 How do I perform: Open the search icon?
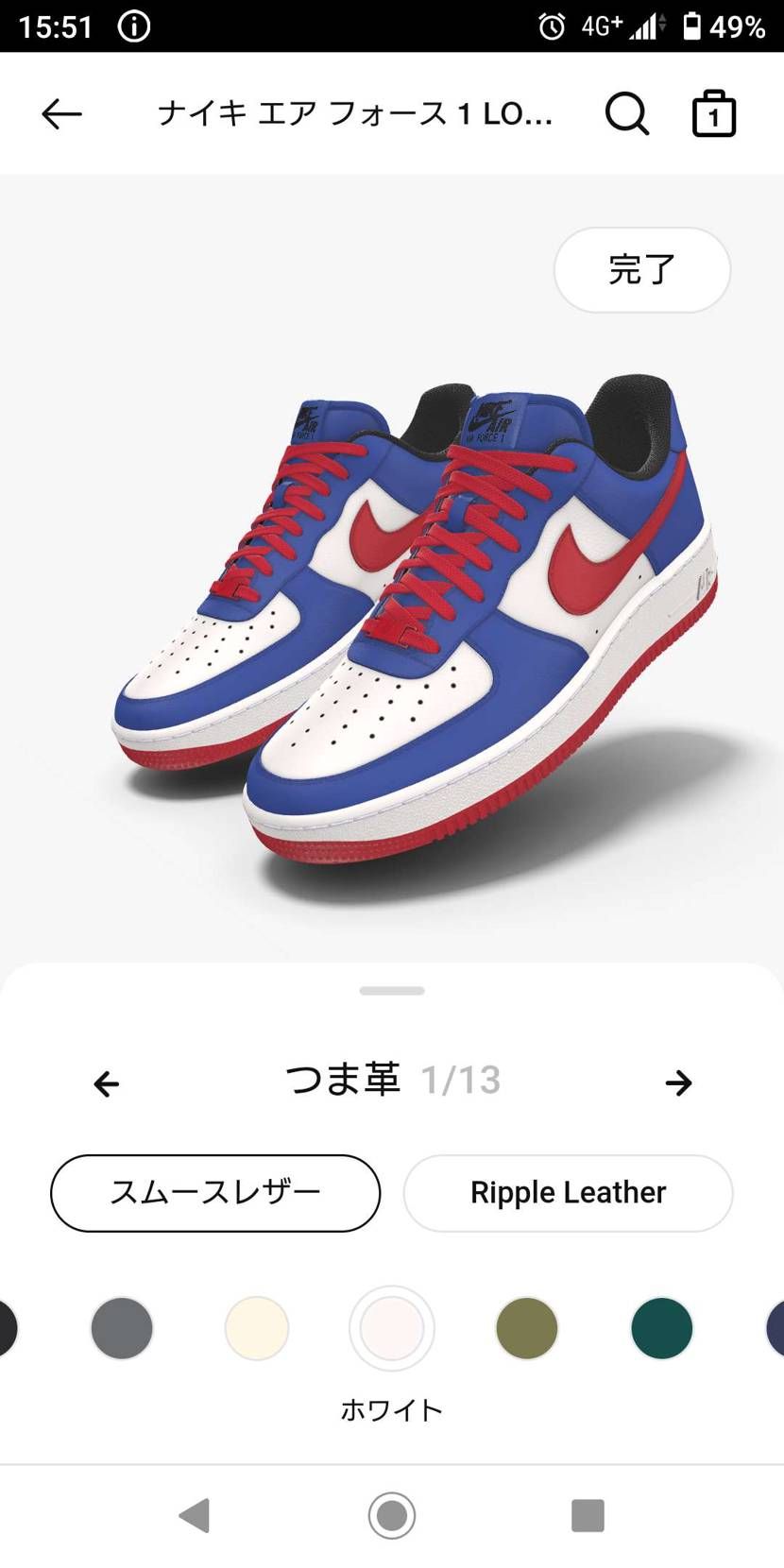click(x=625, y=114)
